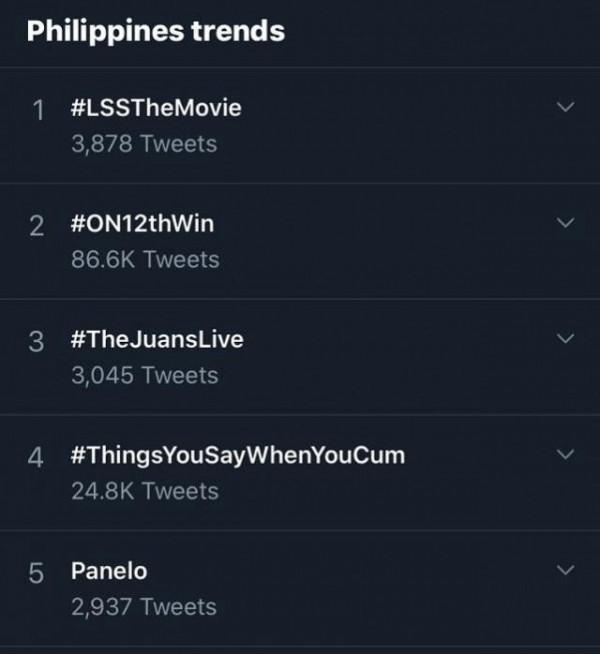The image size is (600, 654).
Task: Open the #LSSTheMovie trend
Action: click(157, 108)
